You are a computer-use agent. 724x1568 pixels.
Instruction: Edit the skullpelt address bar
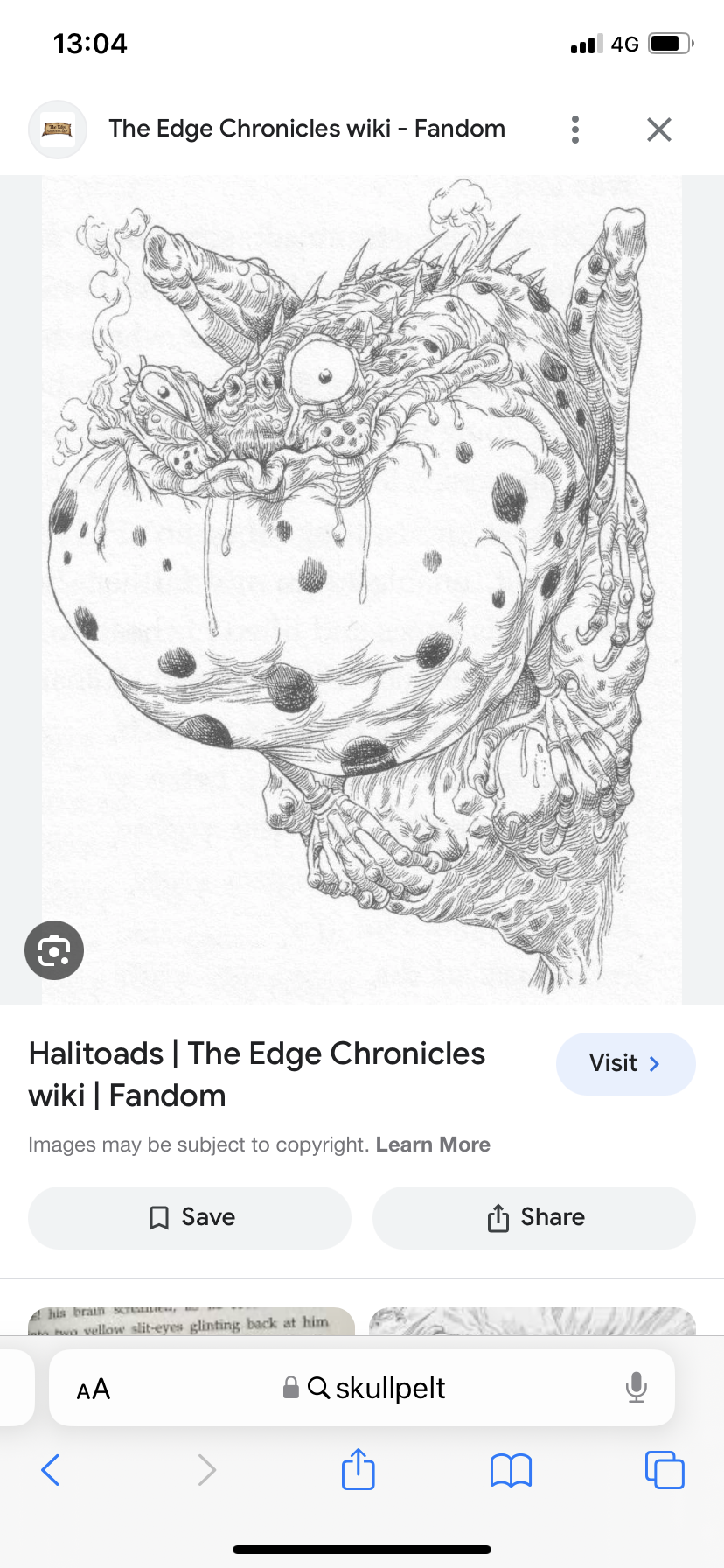[376, 1389]
